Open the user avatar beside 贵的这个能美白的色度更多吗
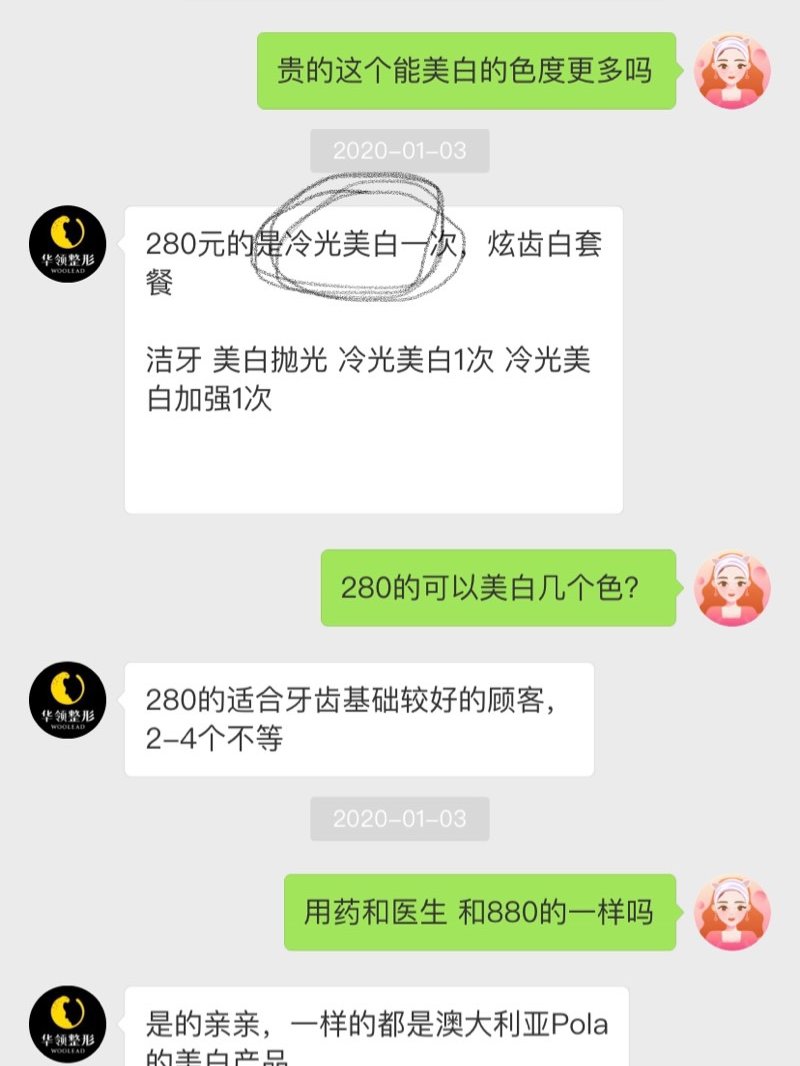Image resolution: width=800 pixels, height=1066 pixels. (x=732, y=71)
